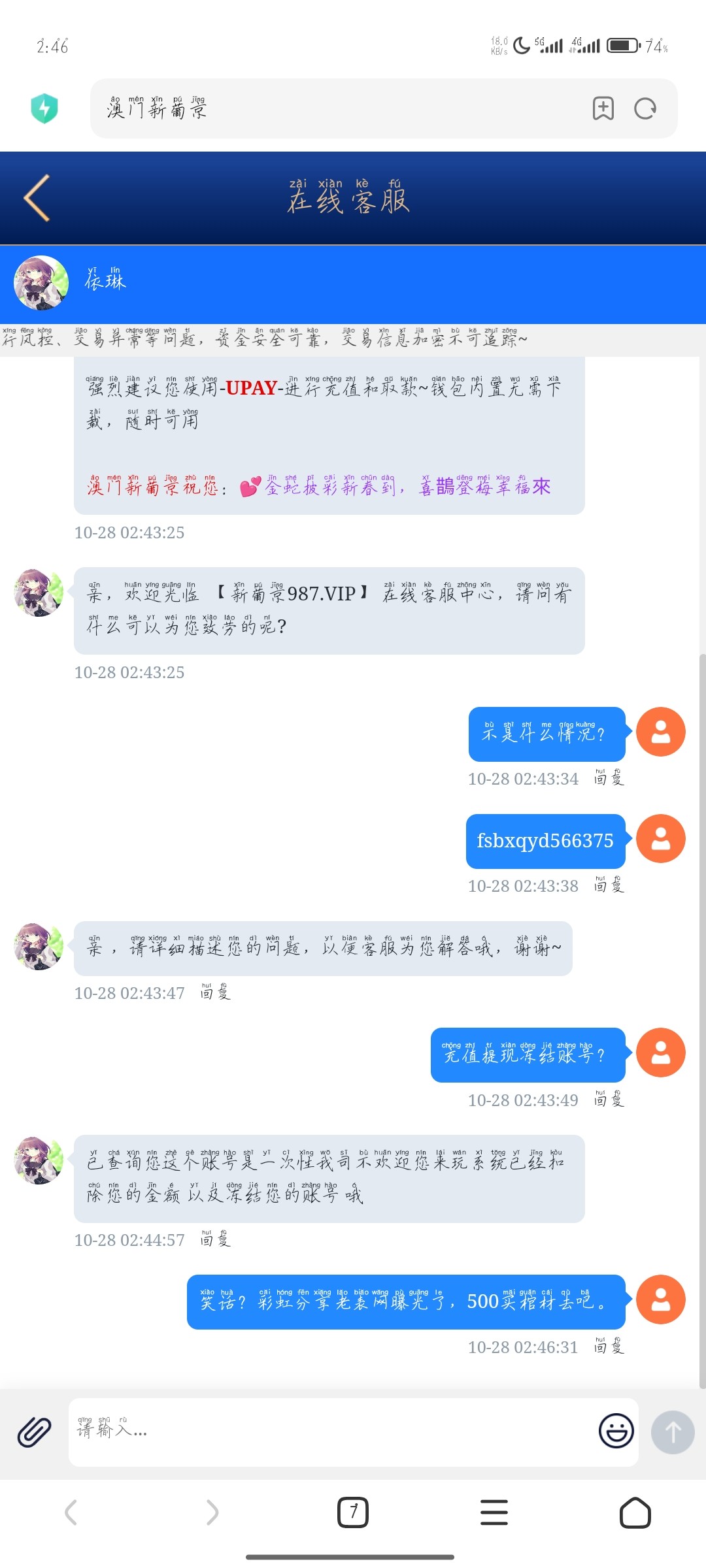706x1568 pixels.
Task: Go back with the browser's previous-page arrow
Action: point(71,1512)
